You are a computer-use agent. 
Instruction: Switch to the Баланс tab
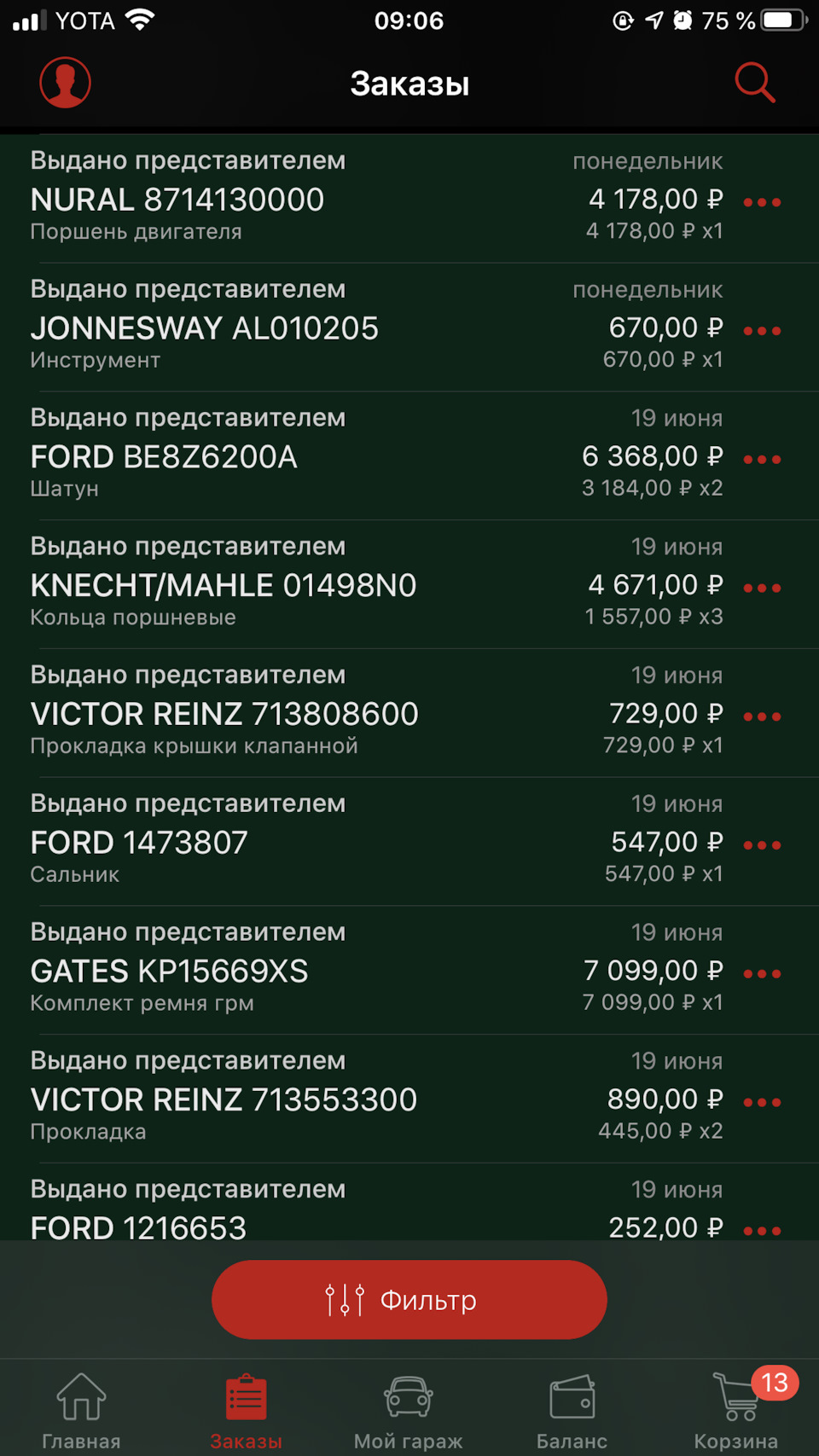[572, 1410]
